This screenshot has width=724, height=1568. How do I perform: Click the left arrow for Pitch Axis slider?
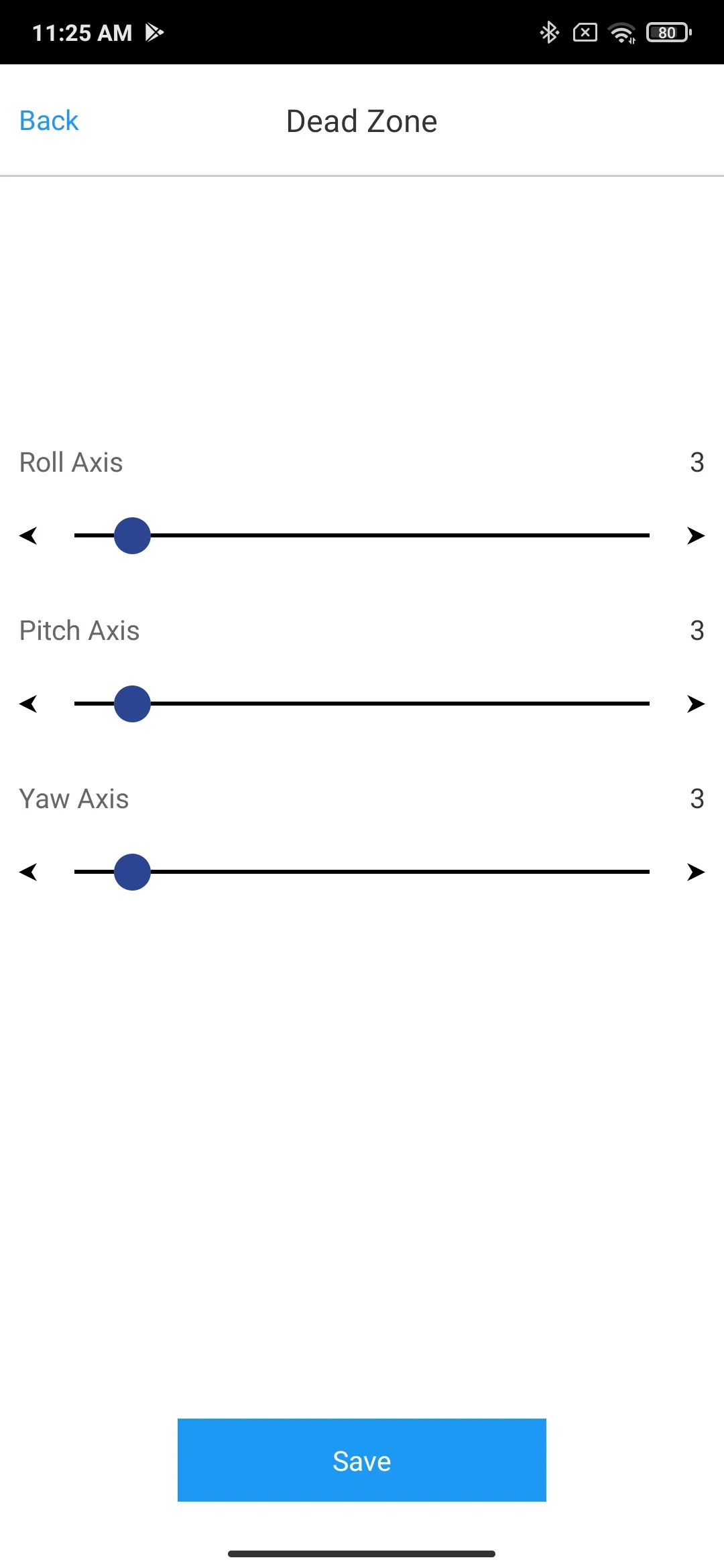30,704
